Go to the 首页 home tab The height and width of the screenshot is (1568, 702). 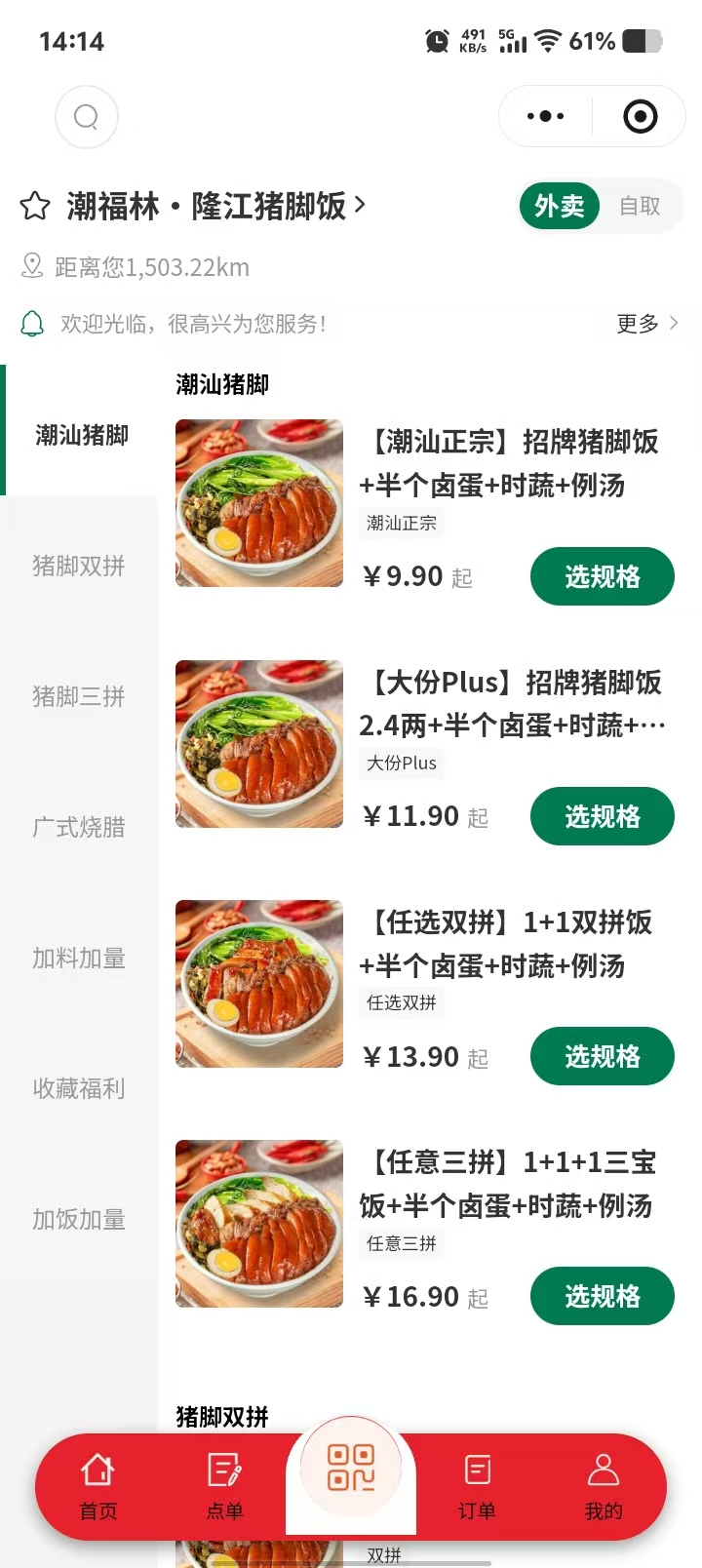click(98, 1486)
